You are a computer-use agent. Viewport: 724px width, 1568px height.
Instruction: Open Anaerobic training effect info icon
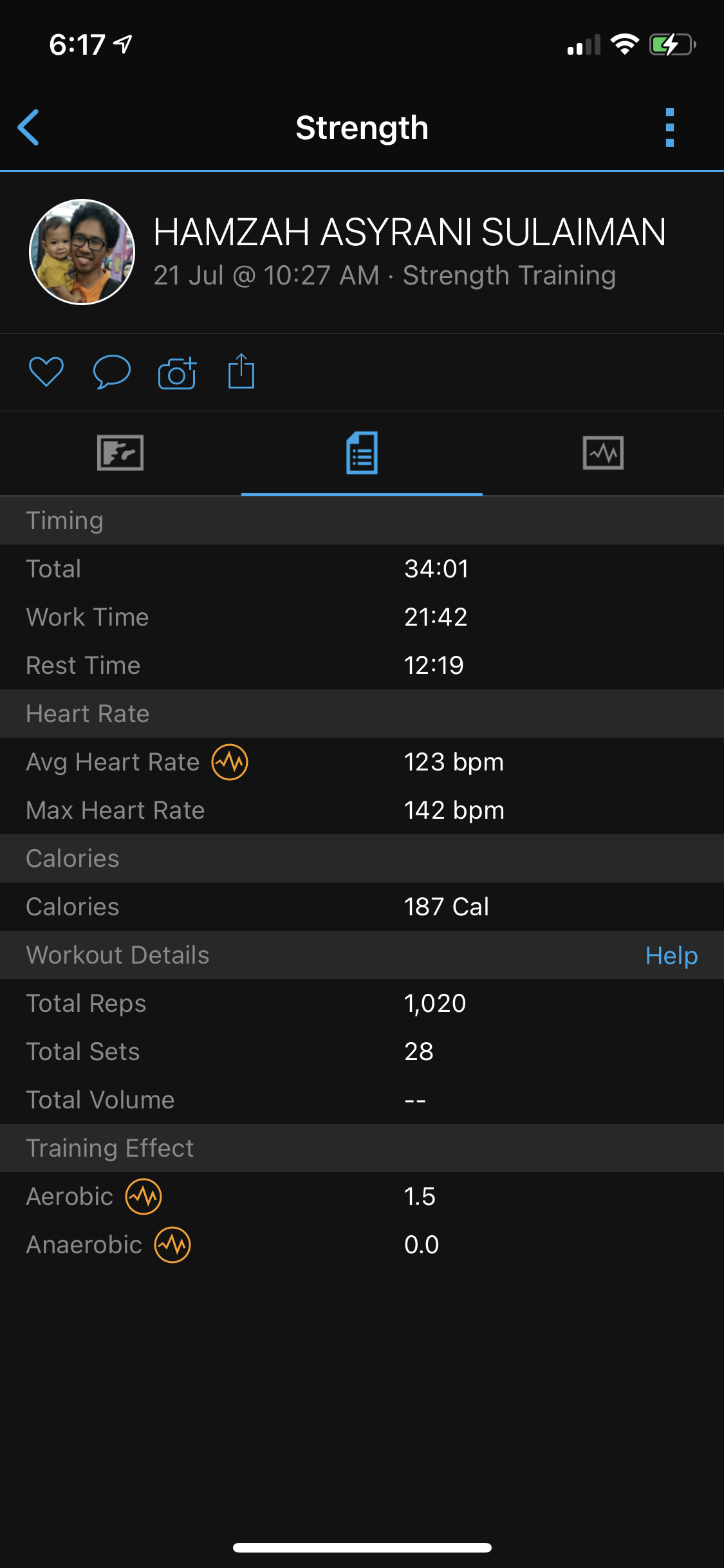172,1245
